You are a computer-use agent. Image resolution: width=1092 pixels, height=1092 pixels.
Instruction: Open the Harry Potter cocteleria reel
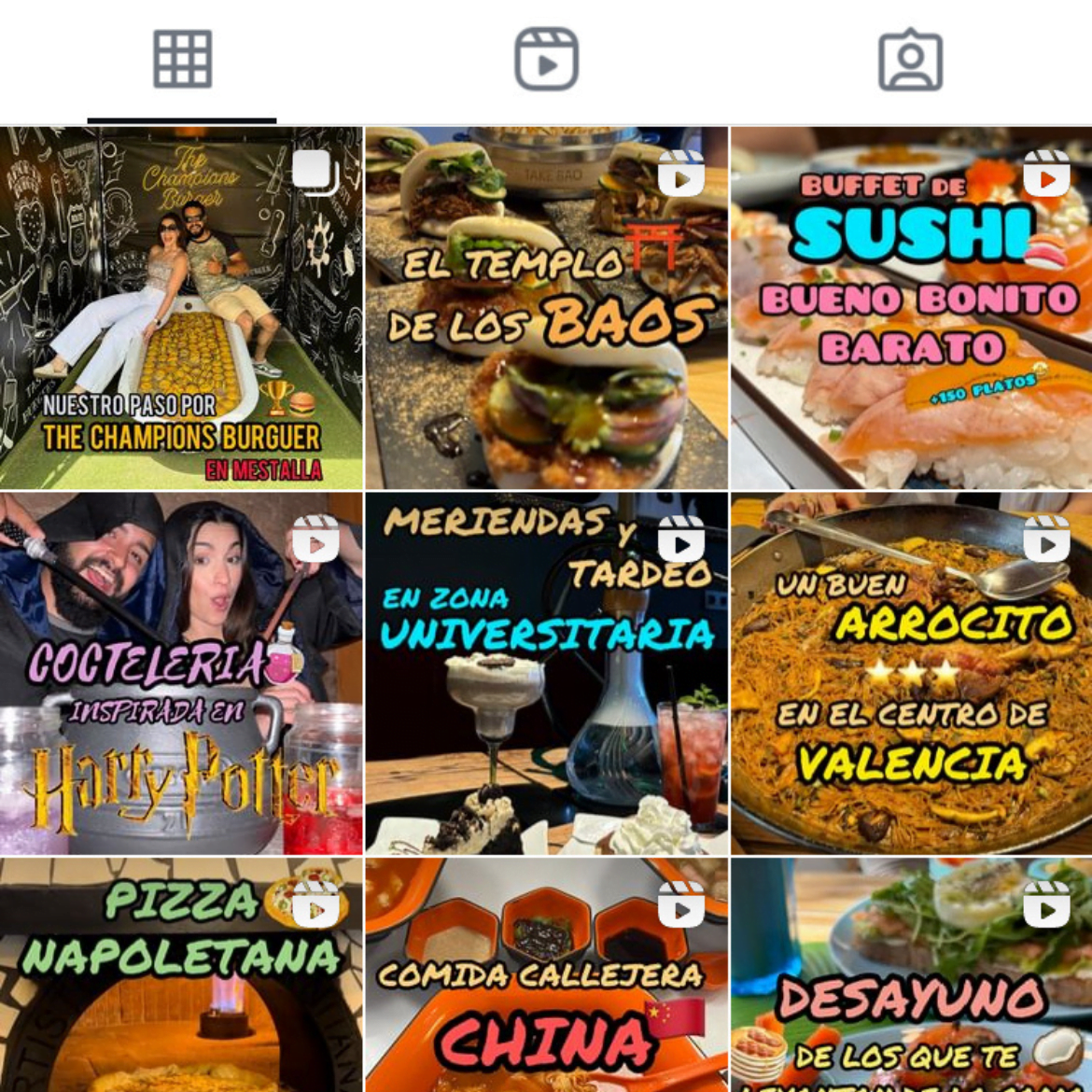click(x=181, y=673)
